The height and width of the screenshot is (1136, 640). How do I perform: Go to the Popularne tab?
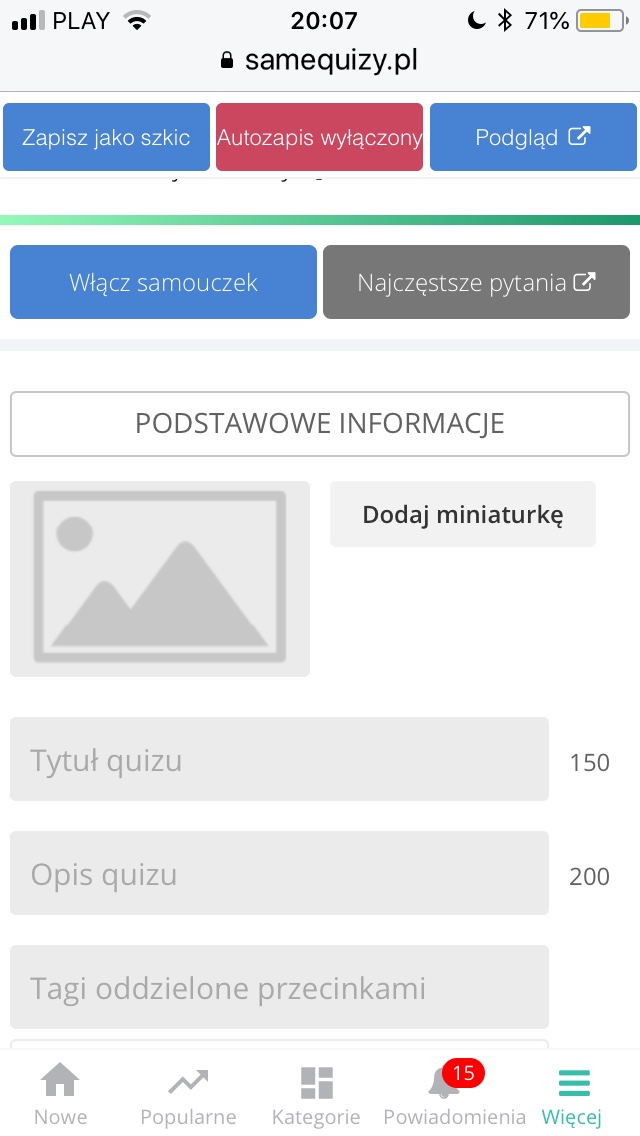[x=188, y=1094]
